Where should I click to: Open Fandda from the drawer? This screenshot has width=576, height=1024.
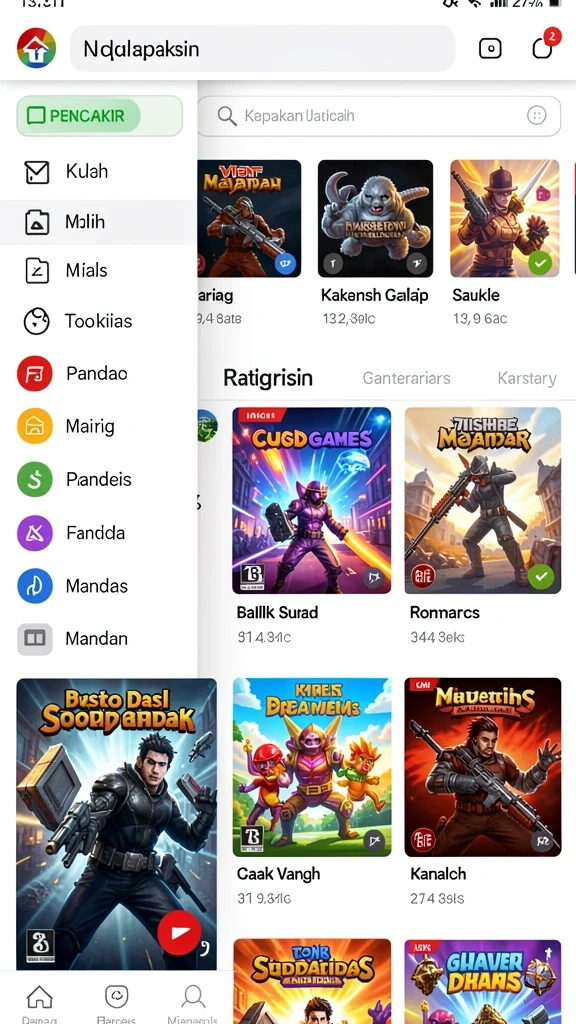99,533
